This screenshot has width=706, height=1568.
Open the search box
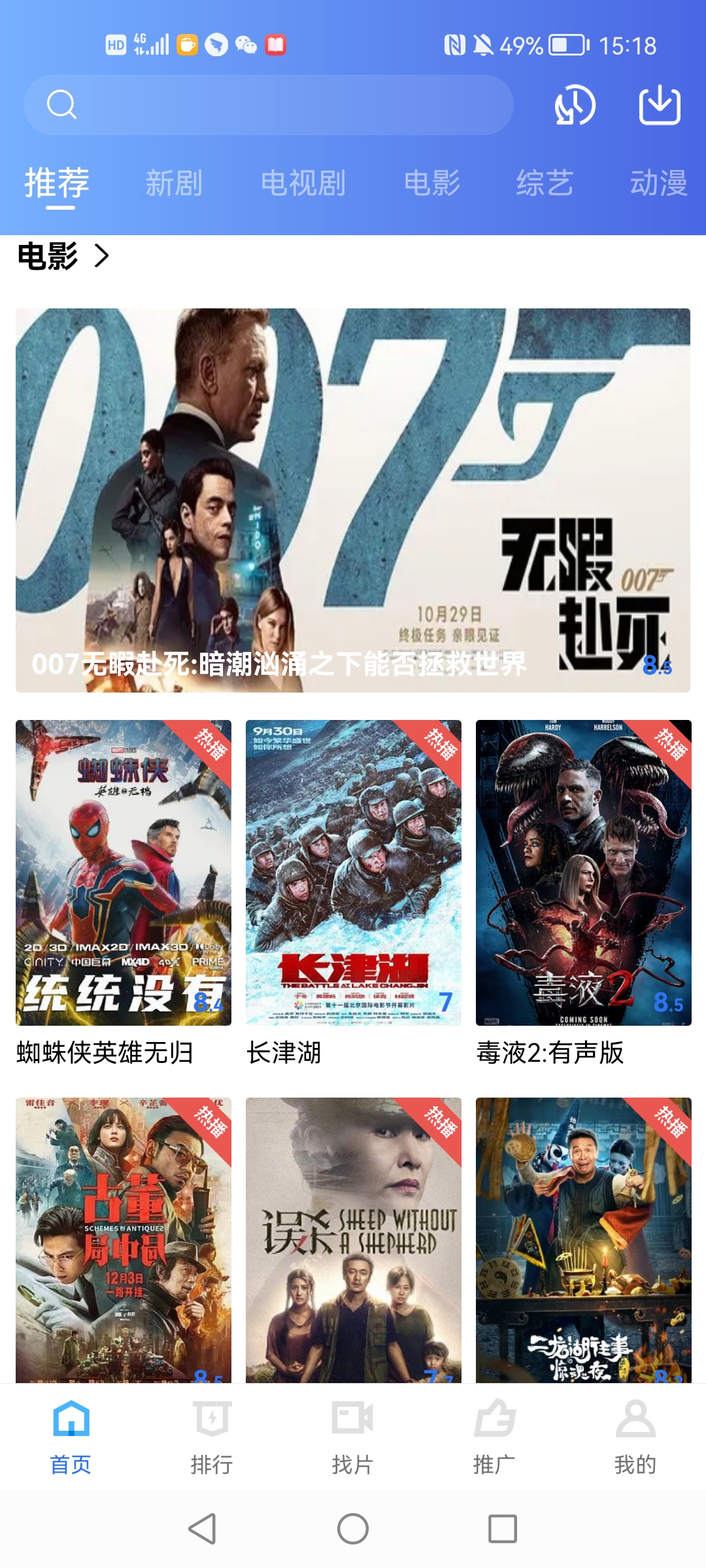[x=268, y=105]
